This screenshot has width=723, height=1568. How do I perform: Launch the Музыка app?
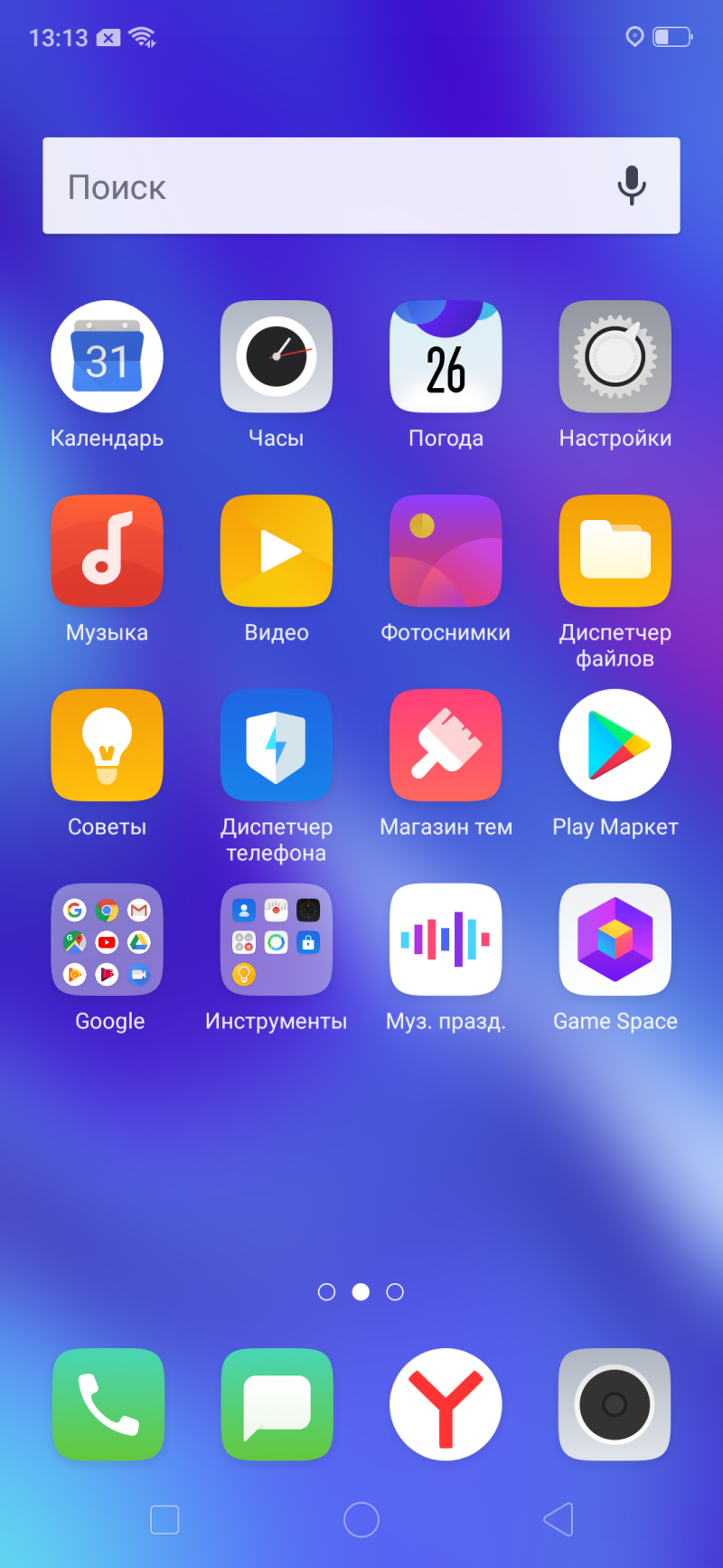click(108, 551)
